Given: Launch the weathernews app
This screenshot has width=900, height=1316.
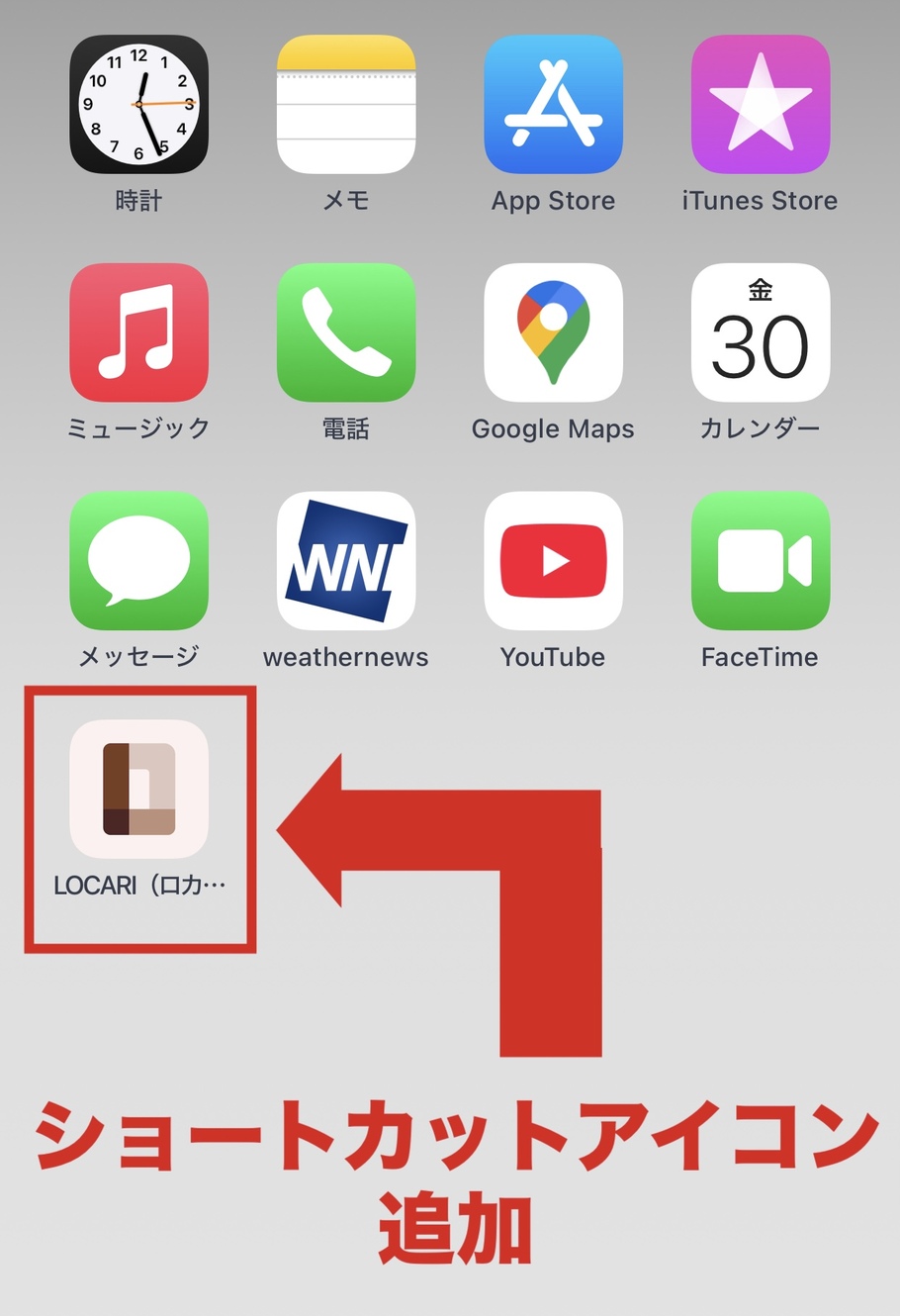Looking at the screenshot, I should pyautogui.click(x=346, y=561).
